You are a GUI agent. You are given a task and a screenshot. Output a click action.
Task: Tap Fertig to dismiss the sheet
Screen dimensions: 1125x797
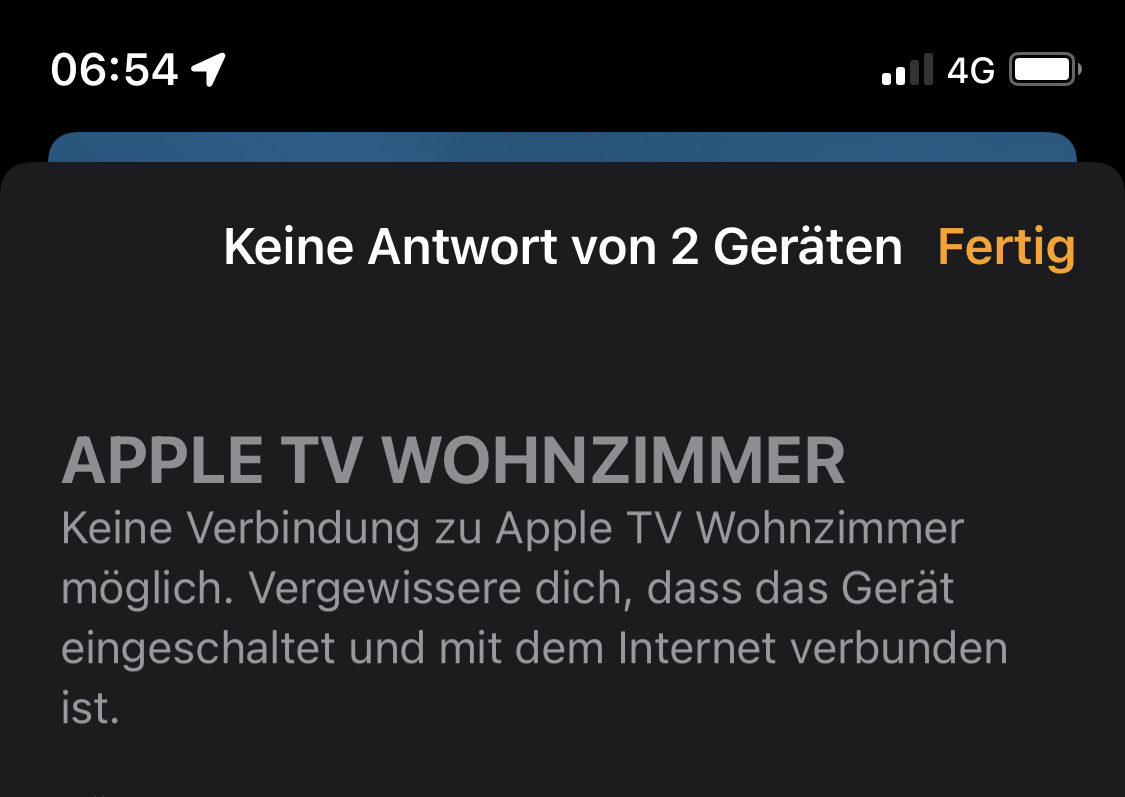1006,247
